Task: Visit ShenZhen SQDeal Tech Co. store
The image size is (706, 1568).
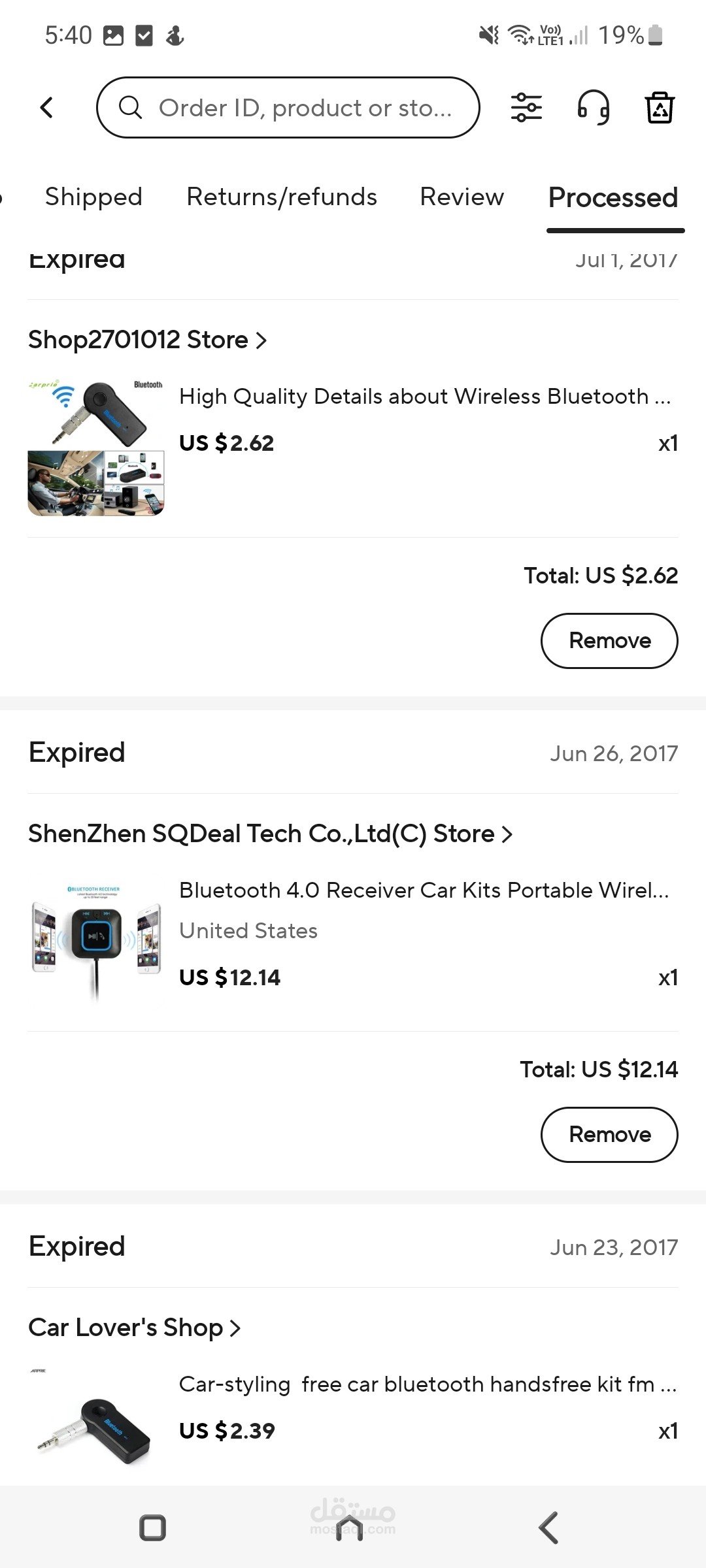Action: tap(271, 834)
